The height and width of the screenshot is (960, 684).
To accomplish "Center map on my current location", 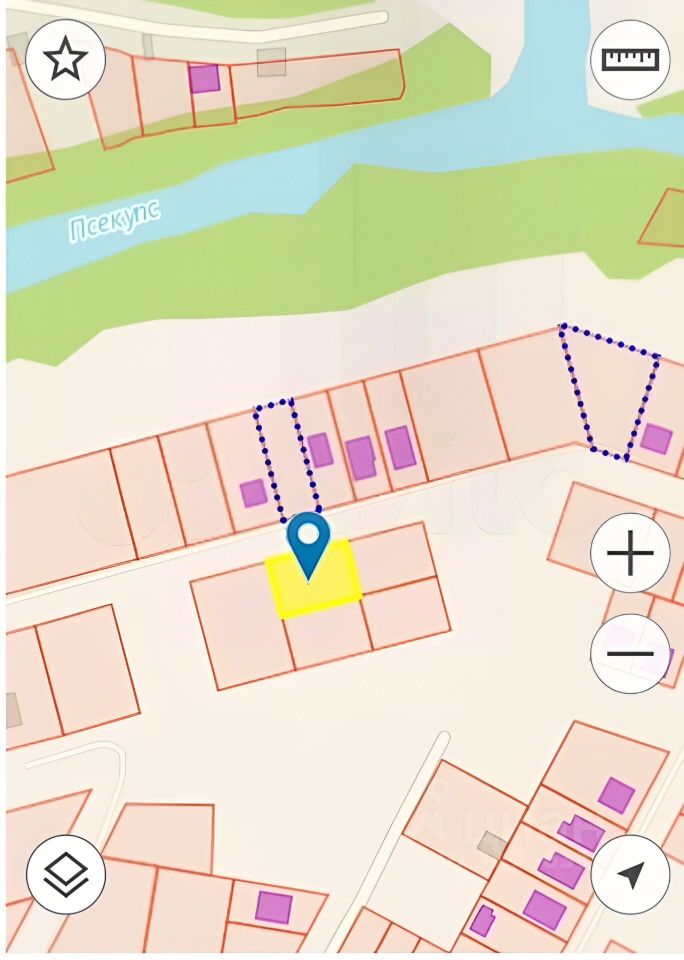I will tap(630, 874).
